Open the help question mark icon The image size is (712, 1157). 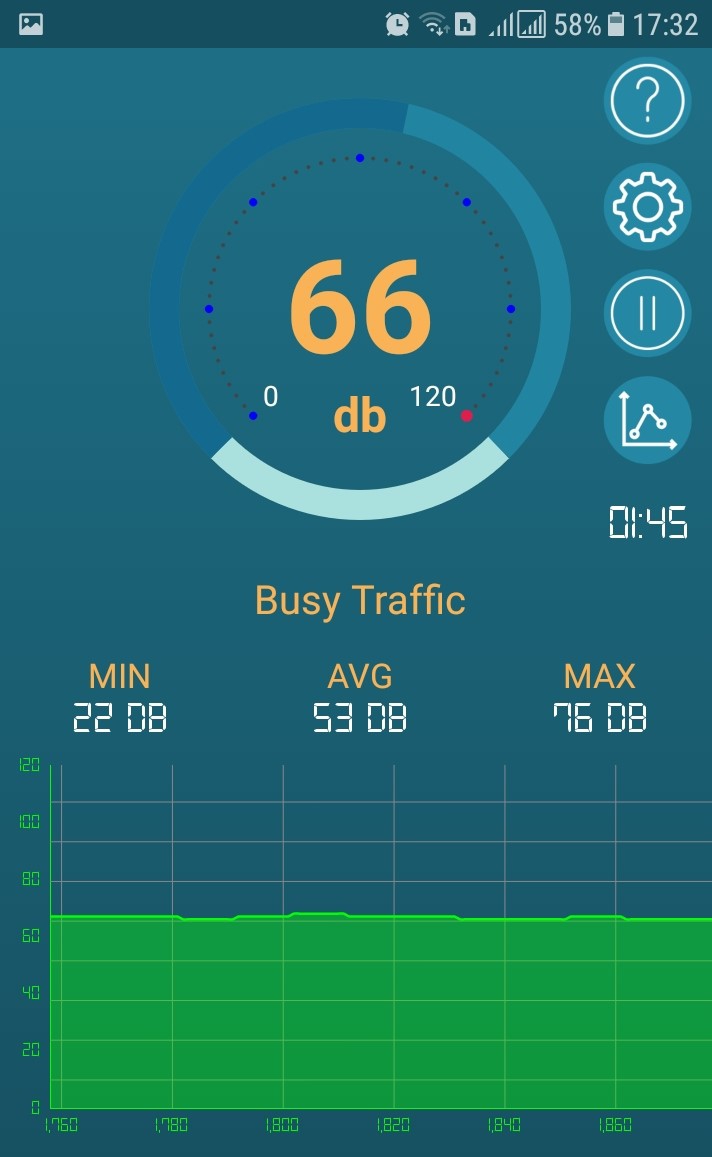(647, 101)
